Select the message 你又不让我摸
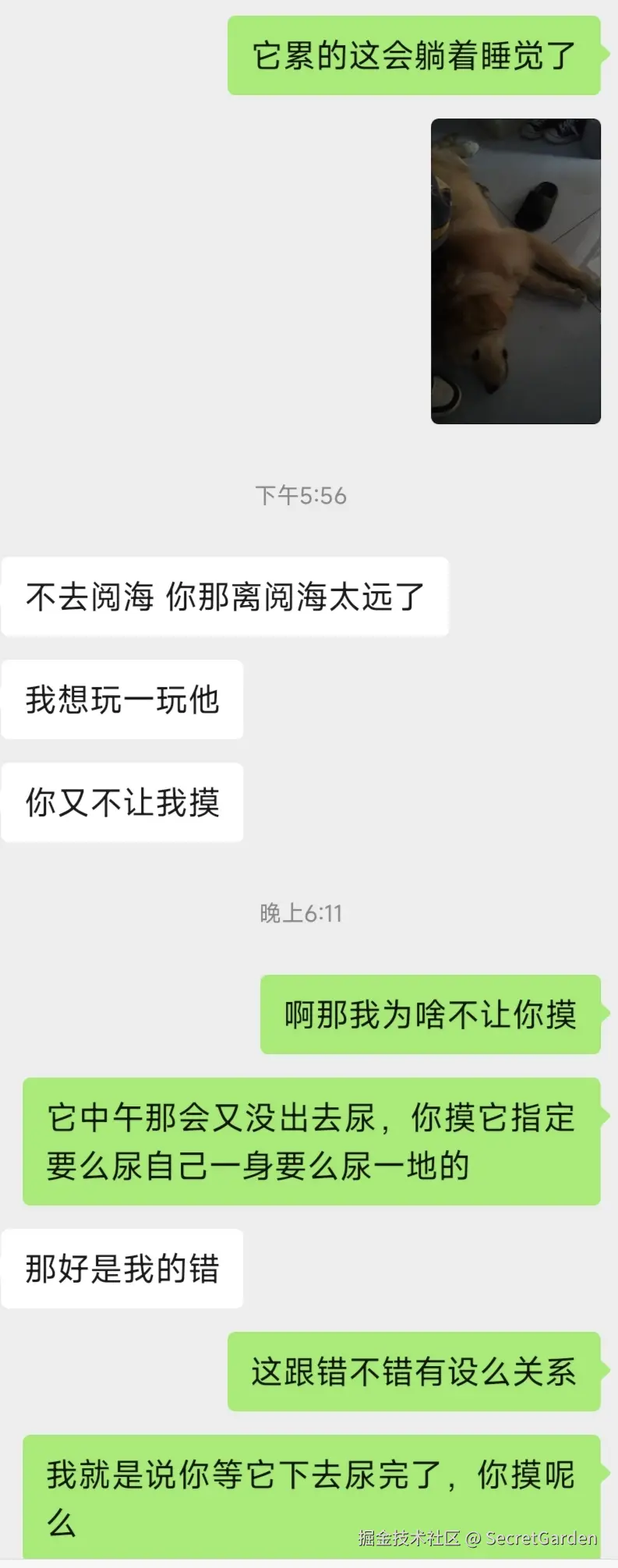618x1568 pixels. pyautogui.click(x=122, y=803)
